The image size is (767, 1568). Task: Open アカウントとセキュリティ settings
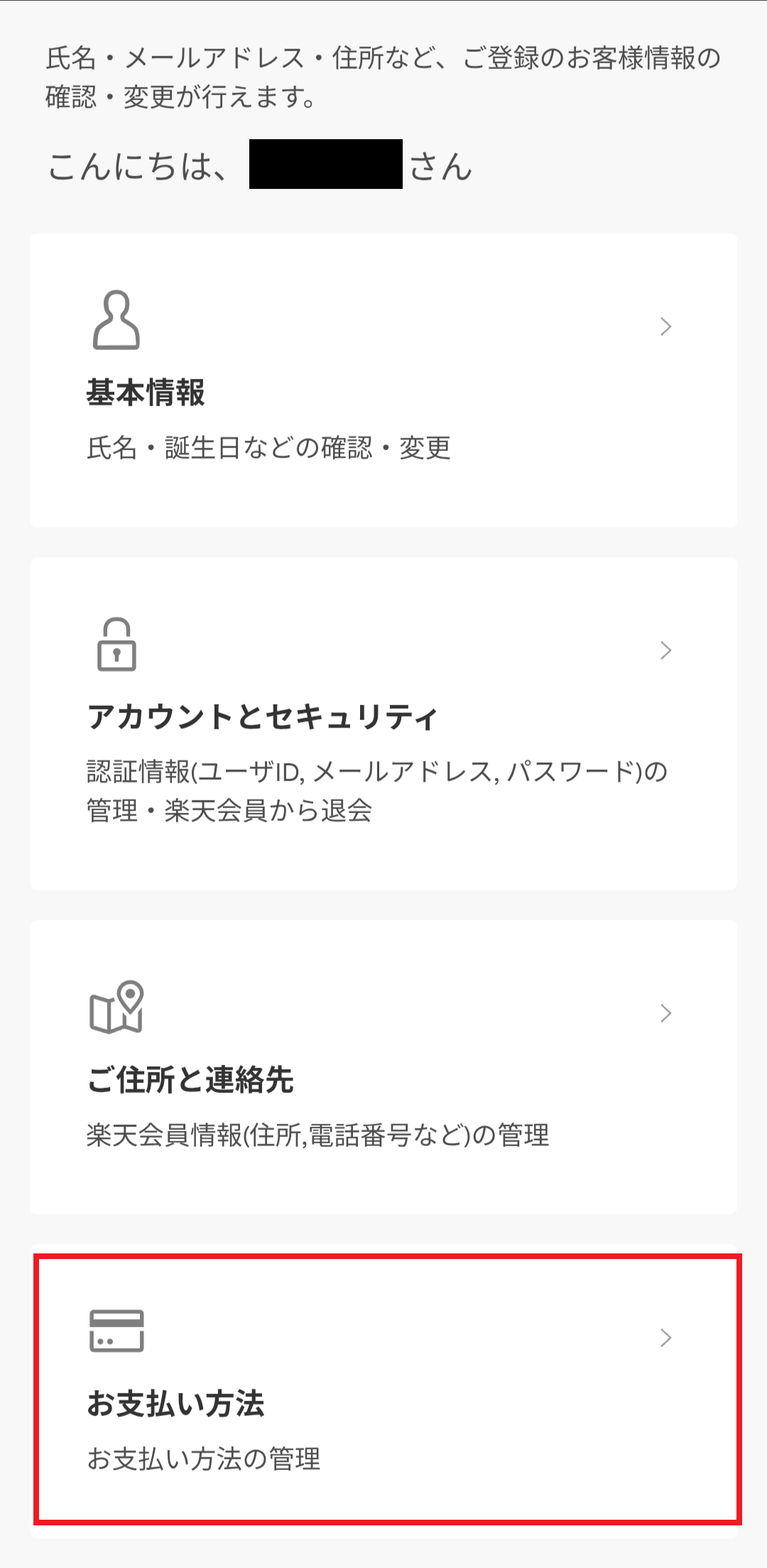click(x=383, y=723)
